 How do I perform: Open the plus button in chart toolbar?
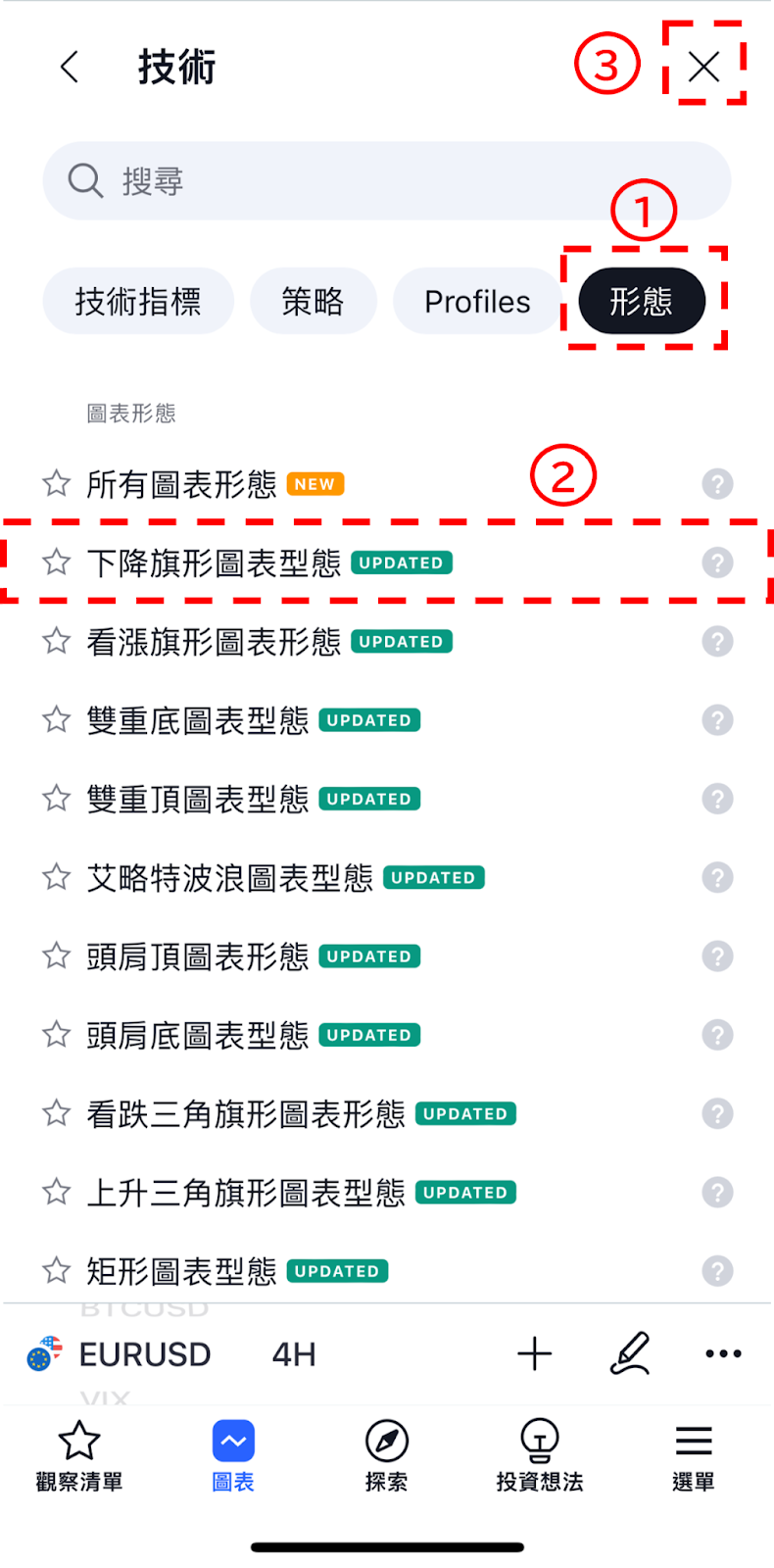[534, 1354]
